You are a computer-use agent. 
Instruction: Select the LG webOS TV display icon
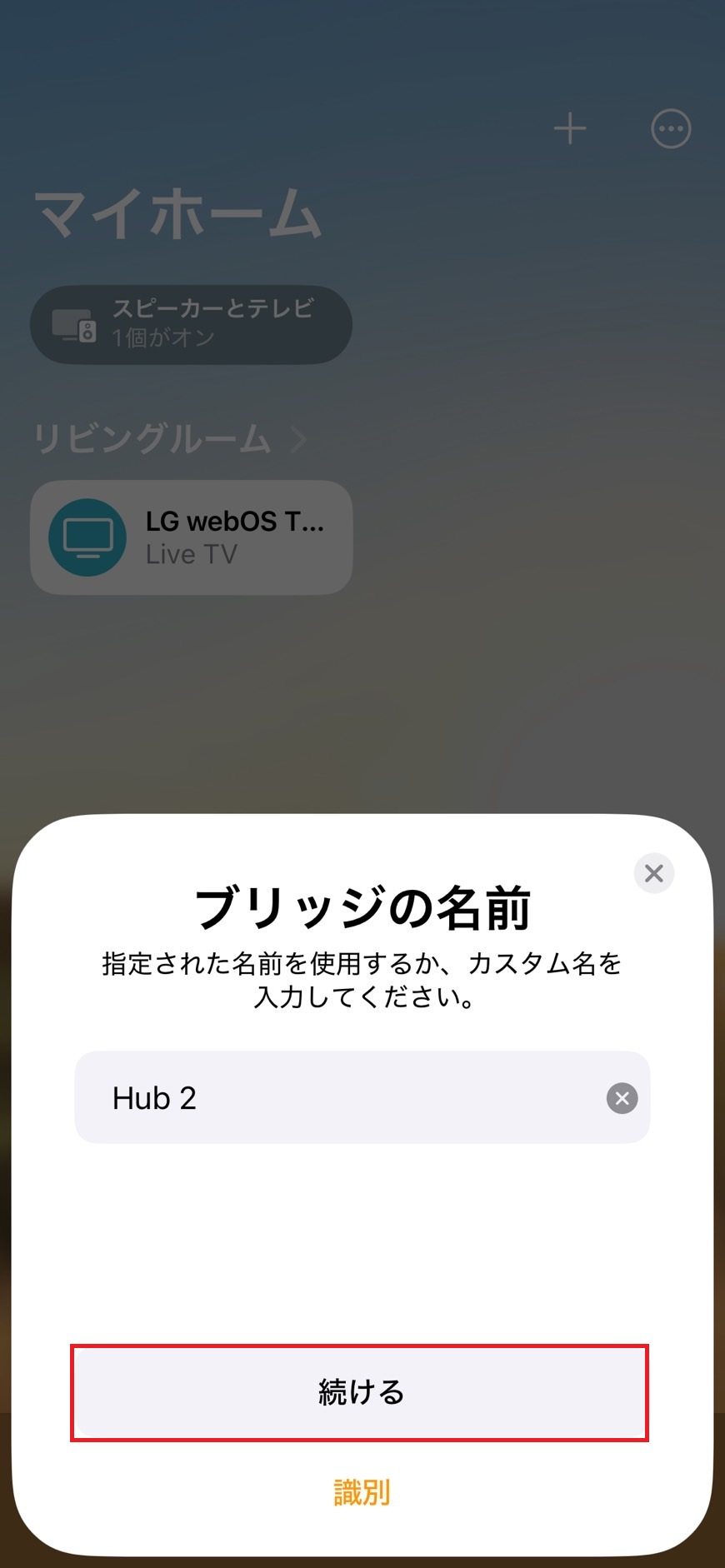click(88, 537)
